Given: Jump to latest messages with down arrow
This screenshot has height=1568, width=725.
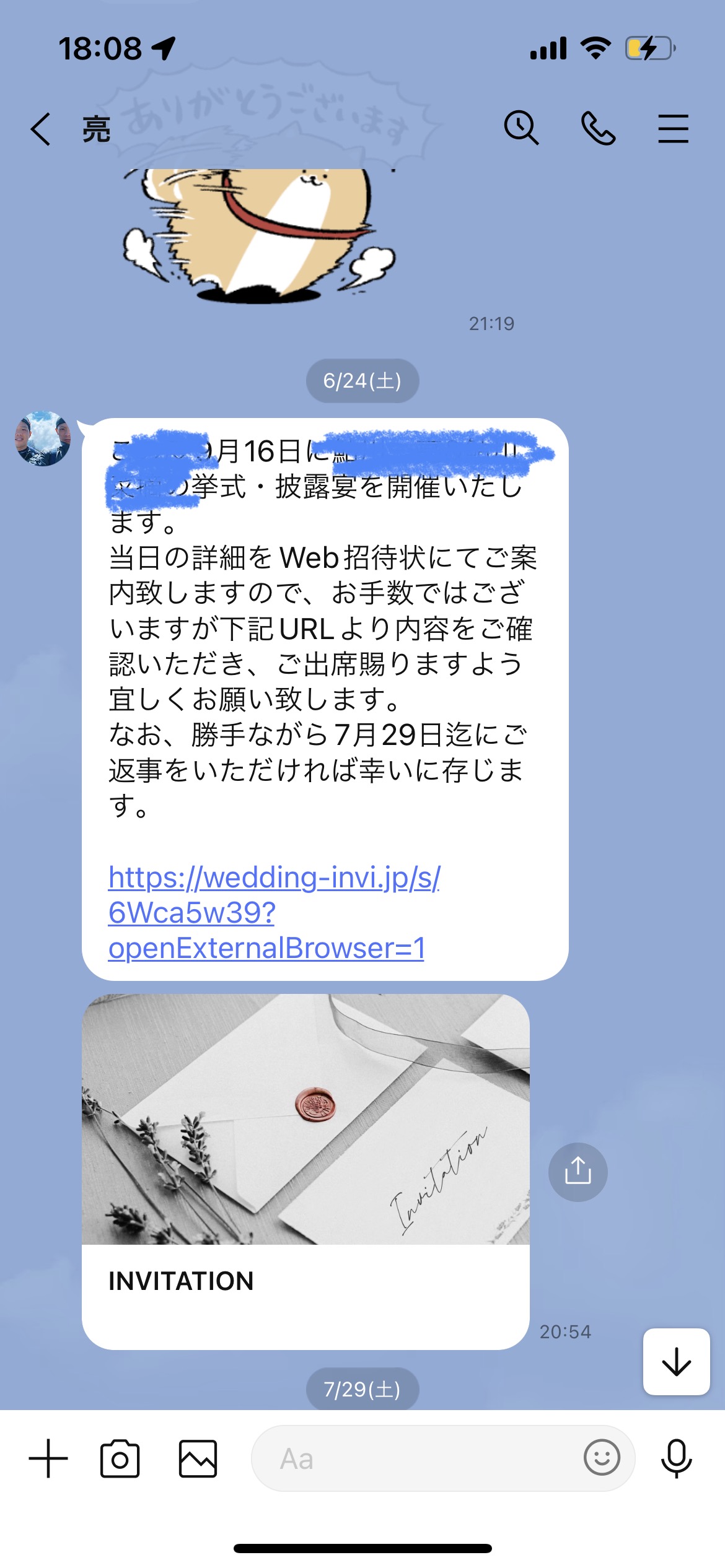Looking at the screenshot, I should [x=676, y=1361].
